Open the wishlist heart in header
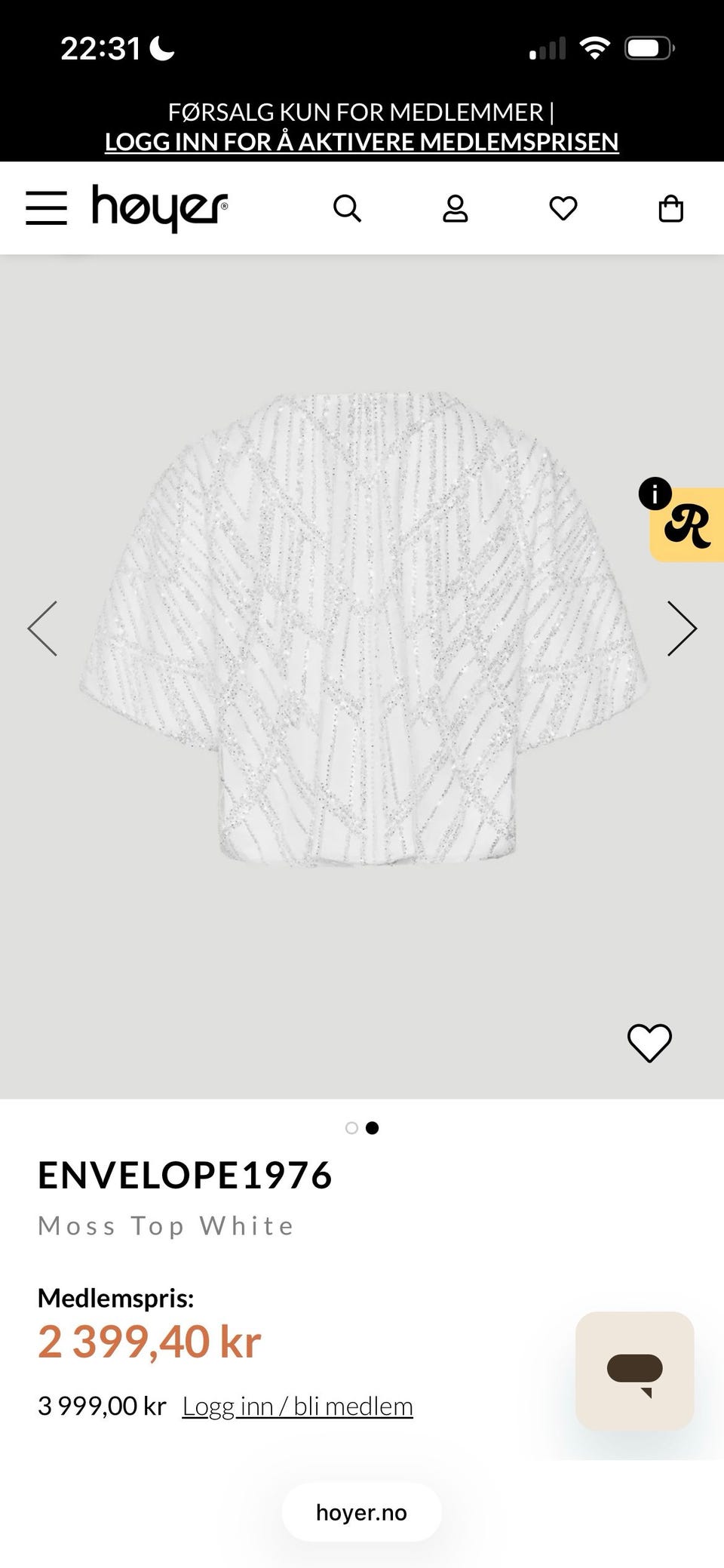Screen dimensions: 724x1568 [563, 208]
